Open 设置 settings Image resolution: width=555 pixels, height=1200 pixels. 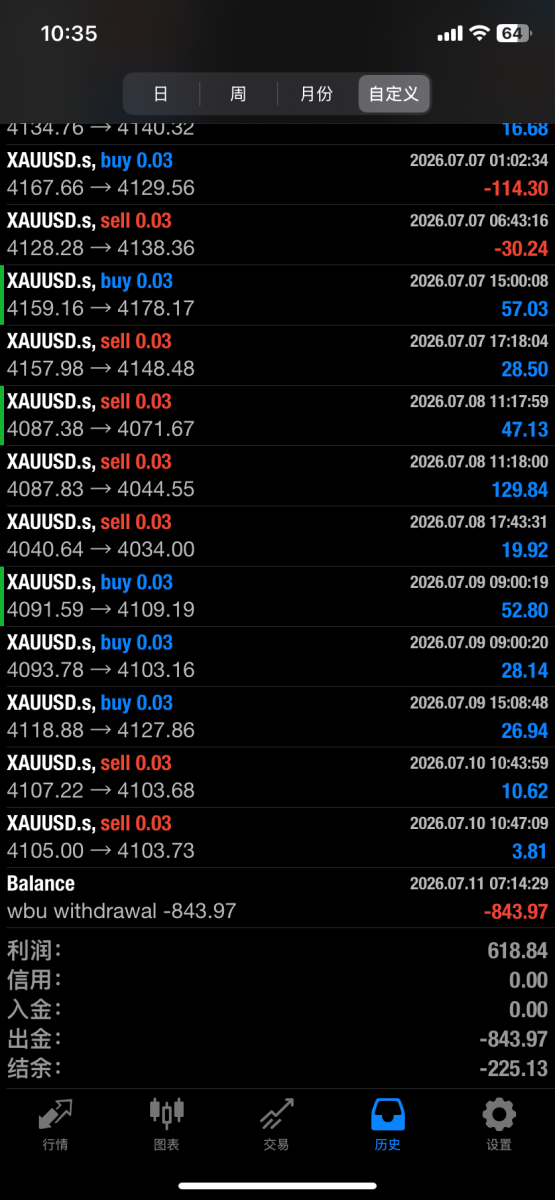(x=499, y=1125)
